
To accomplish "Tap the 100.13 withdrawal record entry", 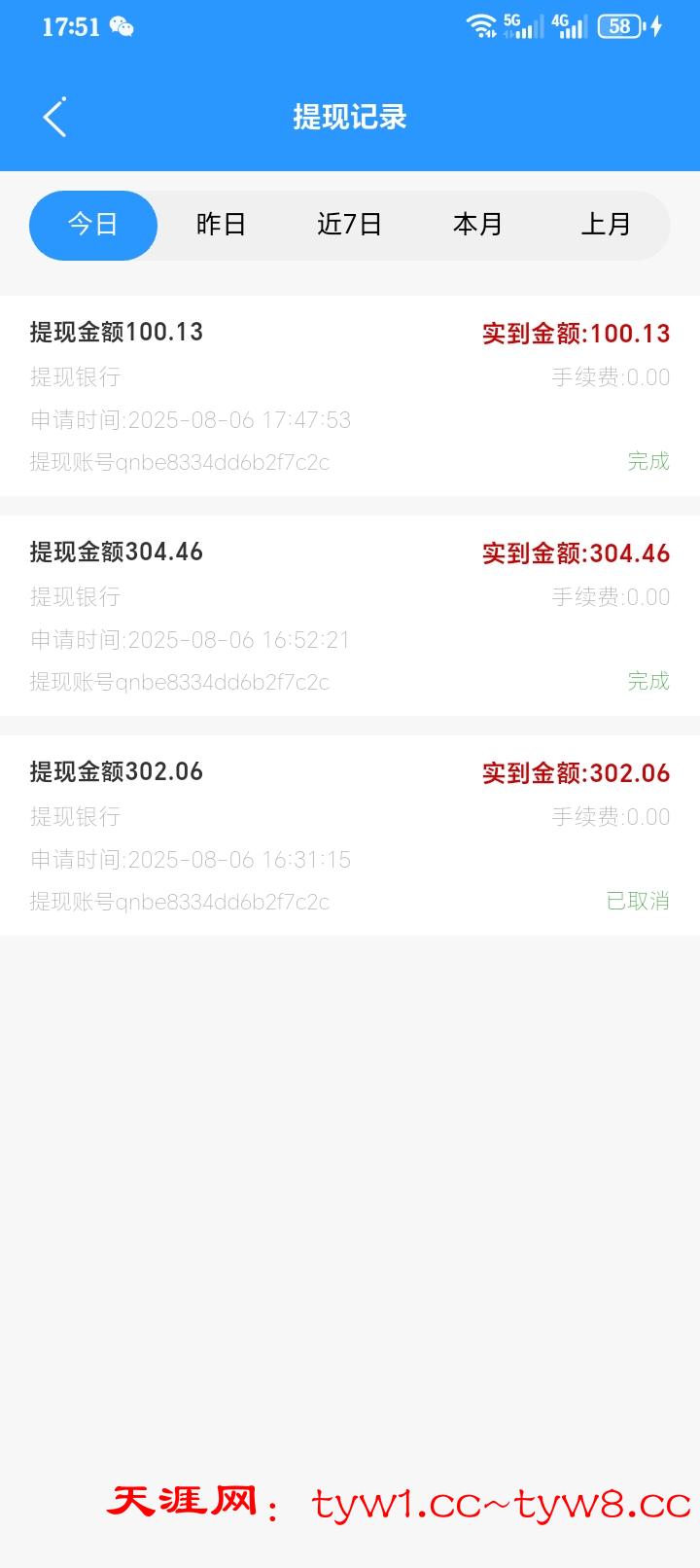I will point(350,389).
